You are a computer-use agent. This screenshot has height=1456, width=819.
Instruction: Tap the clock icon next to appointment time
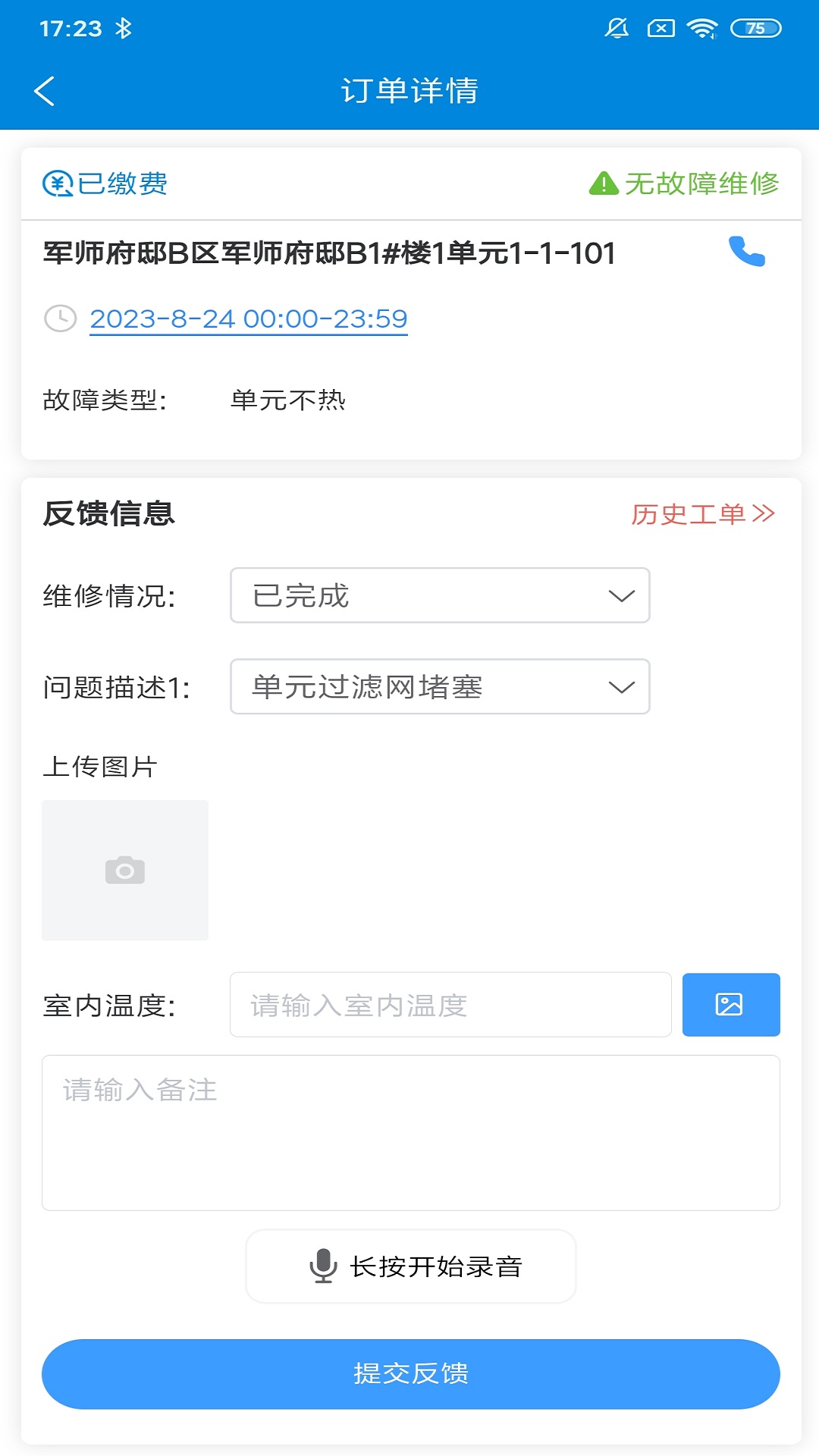59,318
